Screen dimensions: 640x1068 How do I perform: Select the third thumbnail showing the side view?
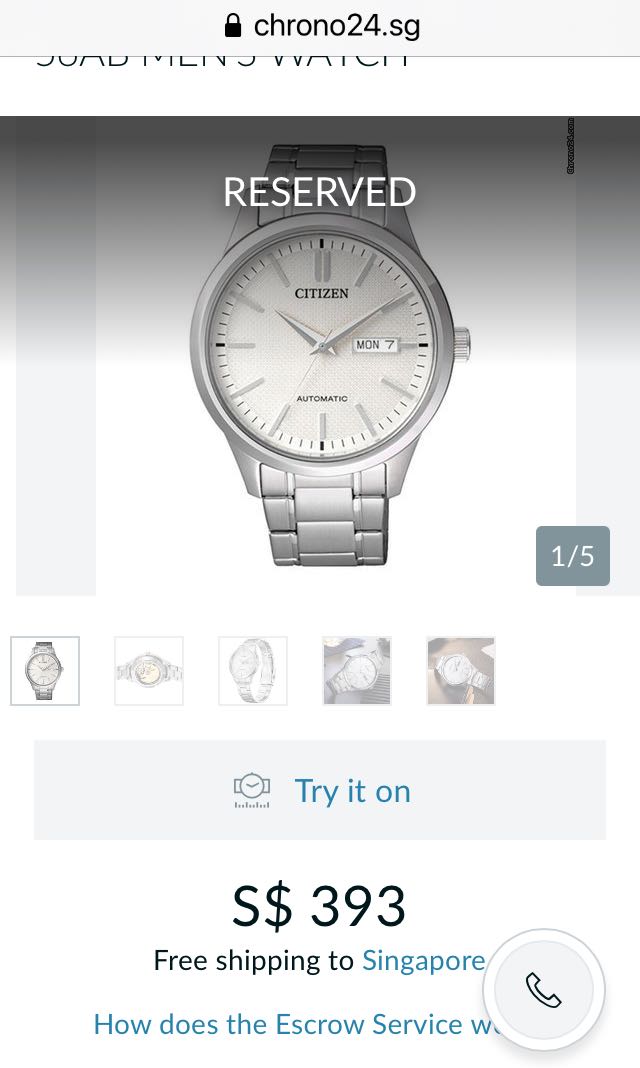[x=253, y=671]
